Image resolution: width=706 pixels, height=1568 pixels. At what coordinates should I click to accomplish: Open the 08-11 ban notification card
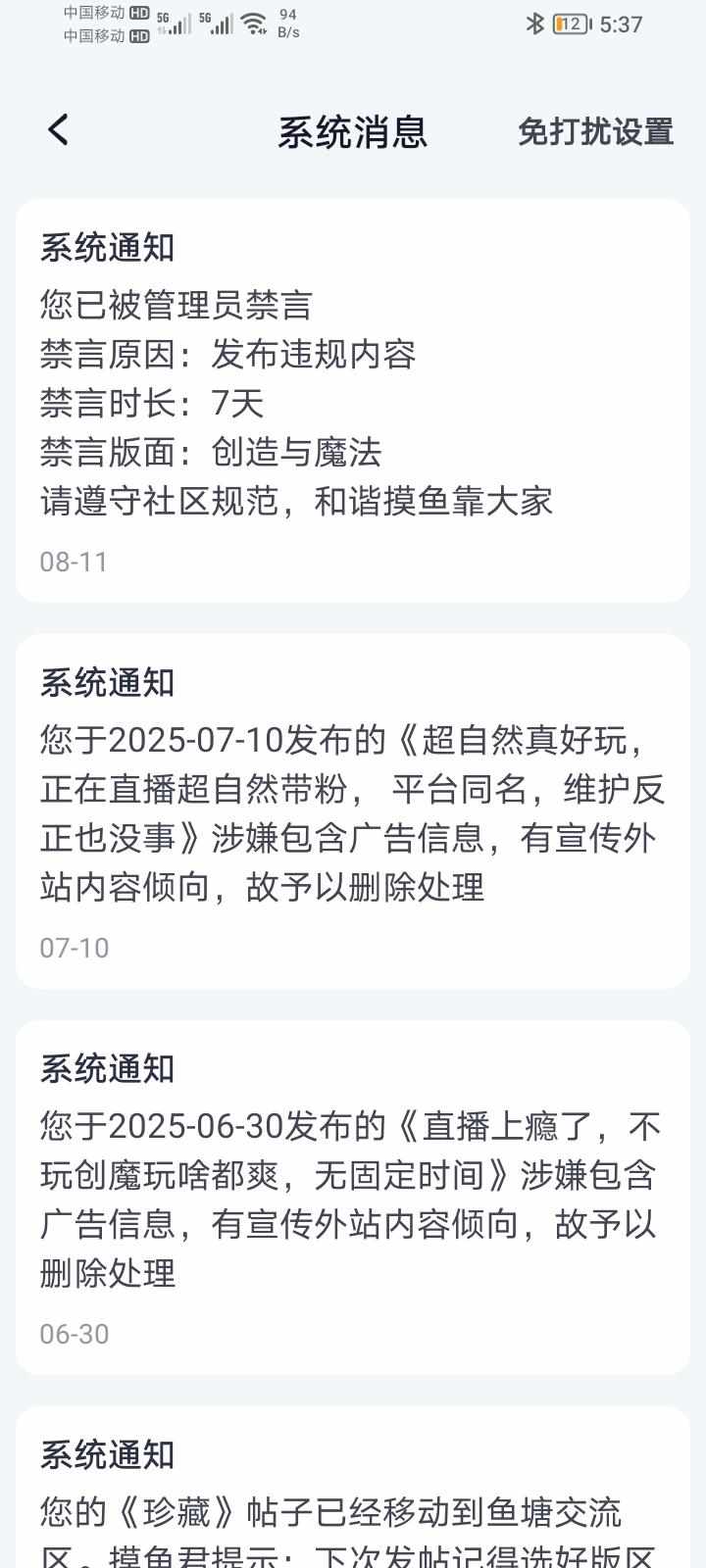(x=353, y=401)
